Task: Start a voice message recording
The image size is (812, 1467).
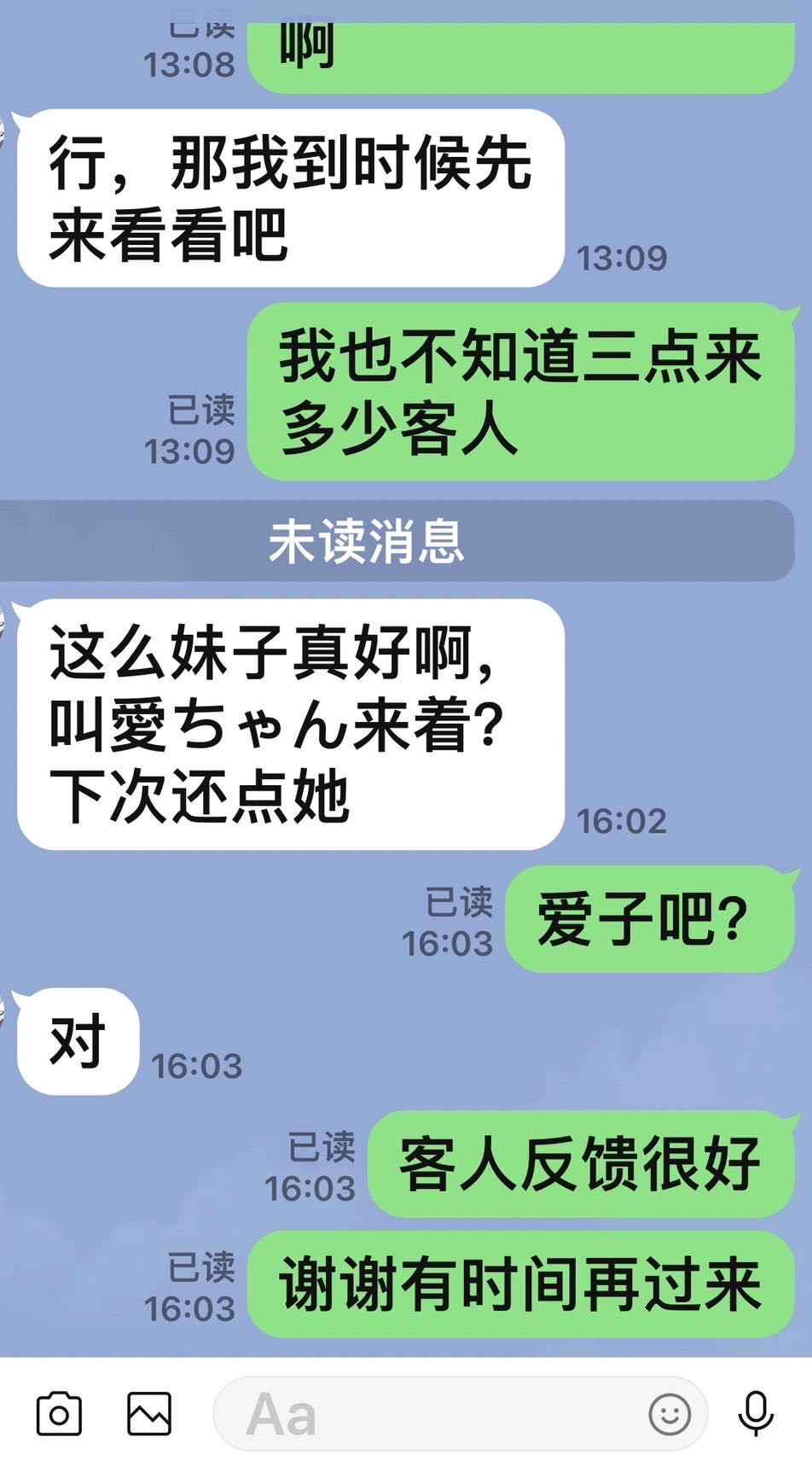Action: (x=755, y=1414)
